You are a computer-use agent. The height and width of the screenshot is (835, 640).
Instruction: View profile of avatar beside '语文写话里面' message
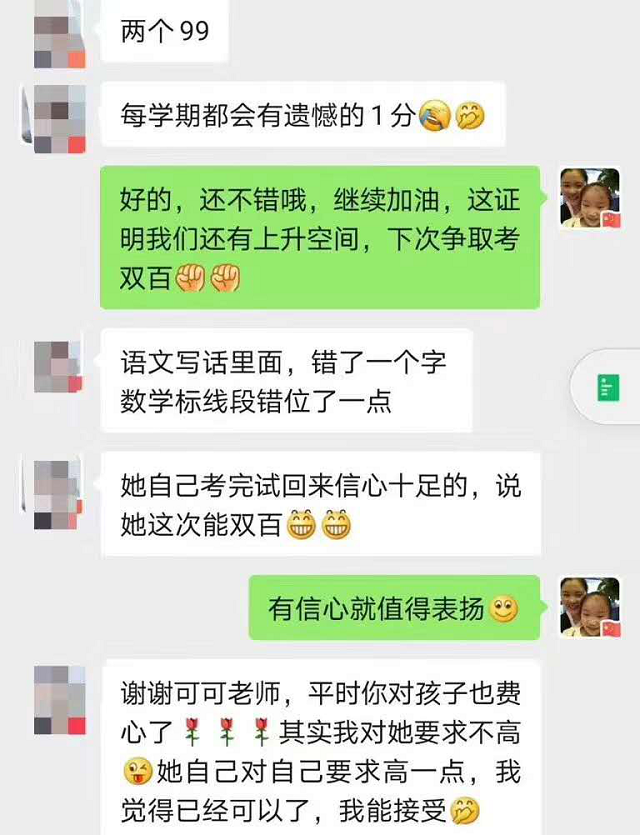[60, 366]
